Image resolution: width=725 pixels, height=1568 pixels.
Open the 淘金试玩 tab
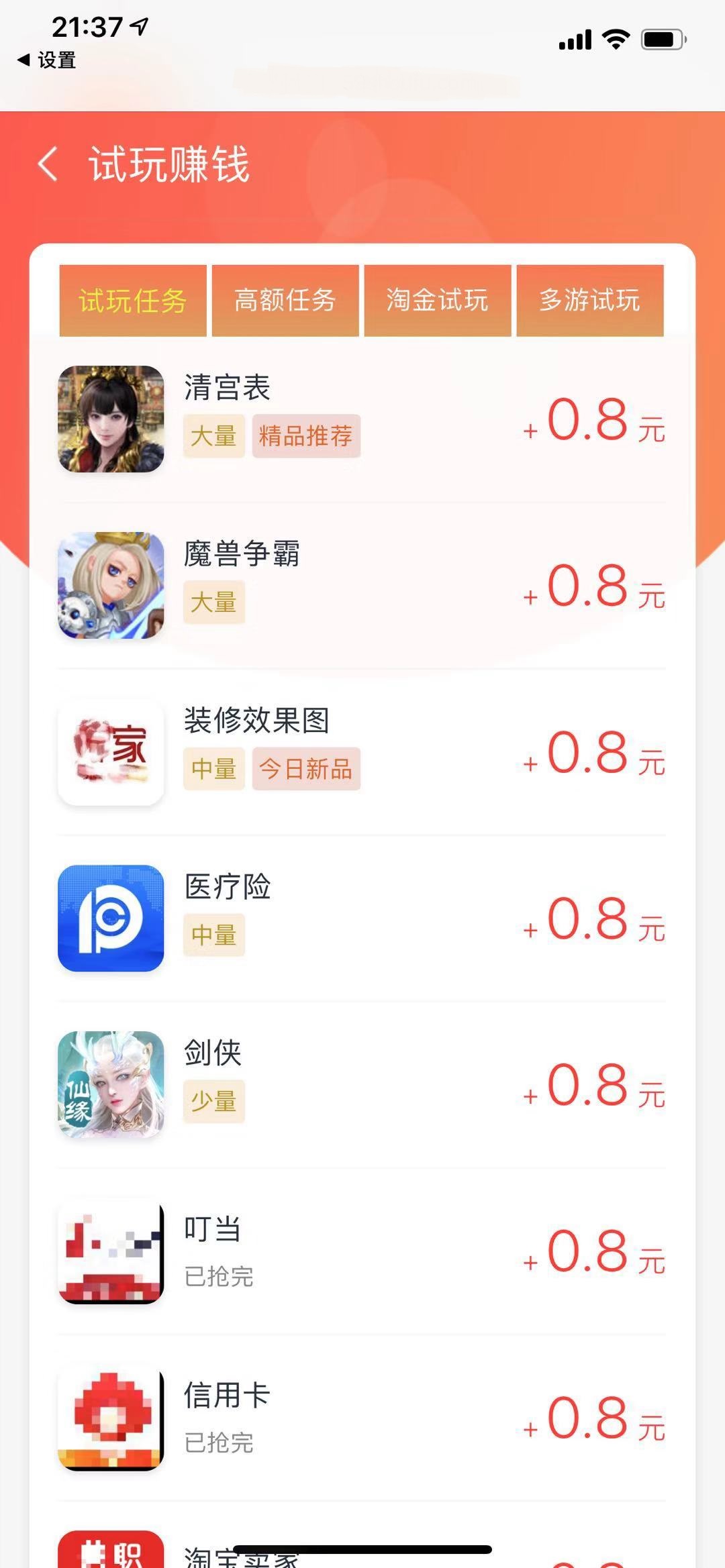pos(438,300)
